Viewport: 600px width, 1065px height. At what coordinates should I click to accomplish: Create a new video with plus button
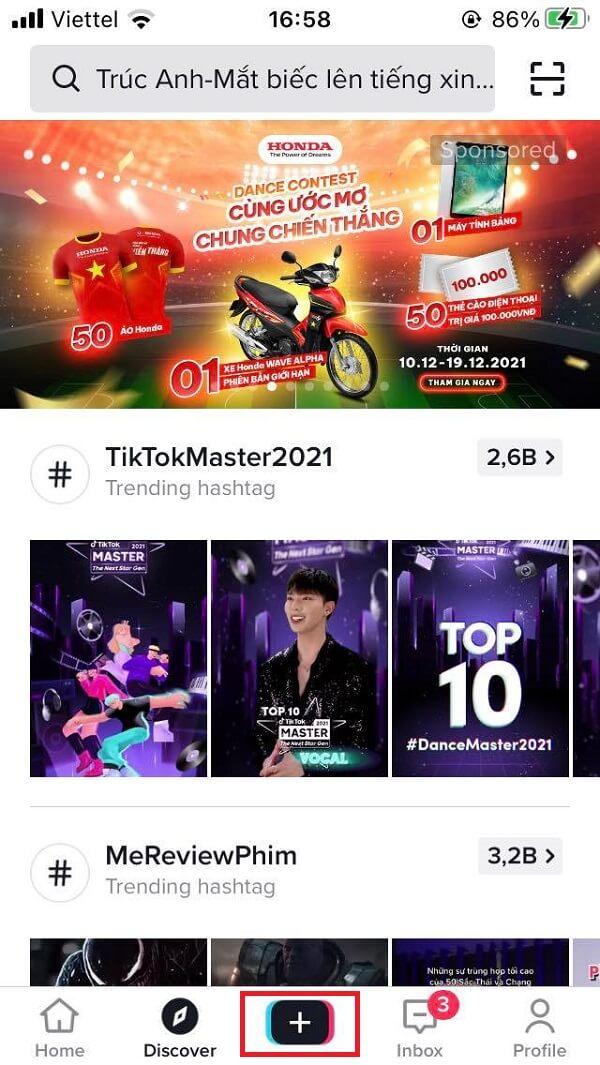[300, 1022]
